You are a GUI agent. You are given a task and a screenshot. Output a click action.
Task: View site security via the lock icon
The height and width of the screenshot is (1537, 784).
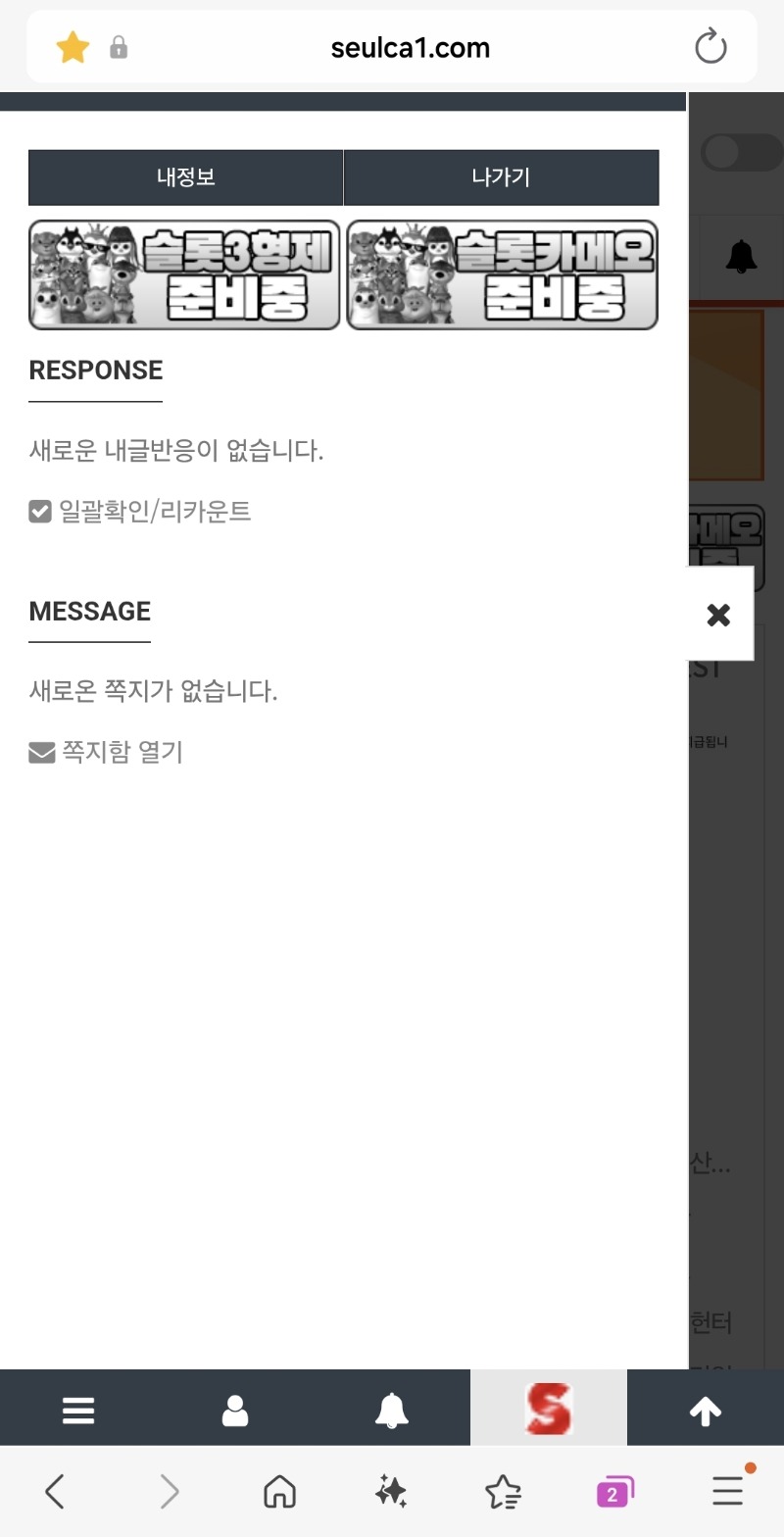[117, 48]
